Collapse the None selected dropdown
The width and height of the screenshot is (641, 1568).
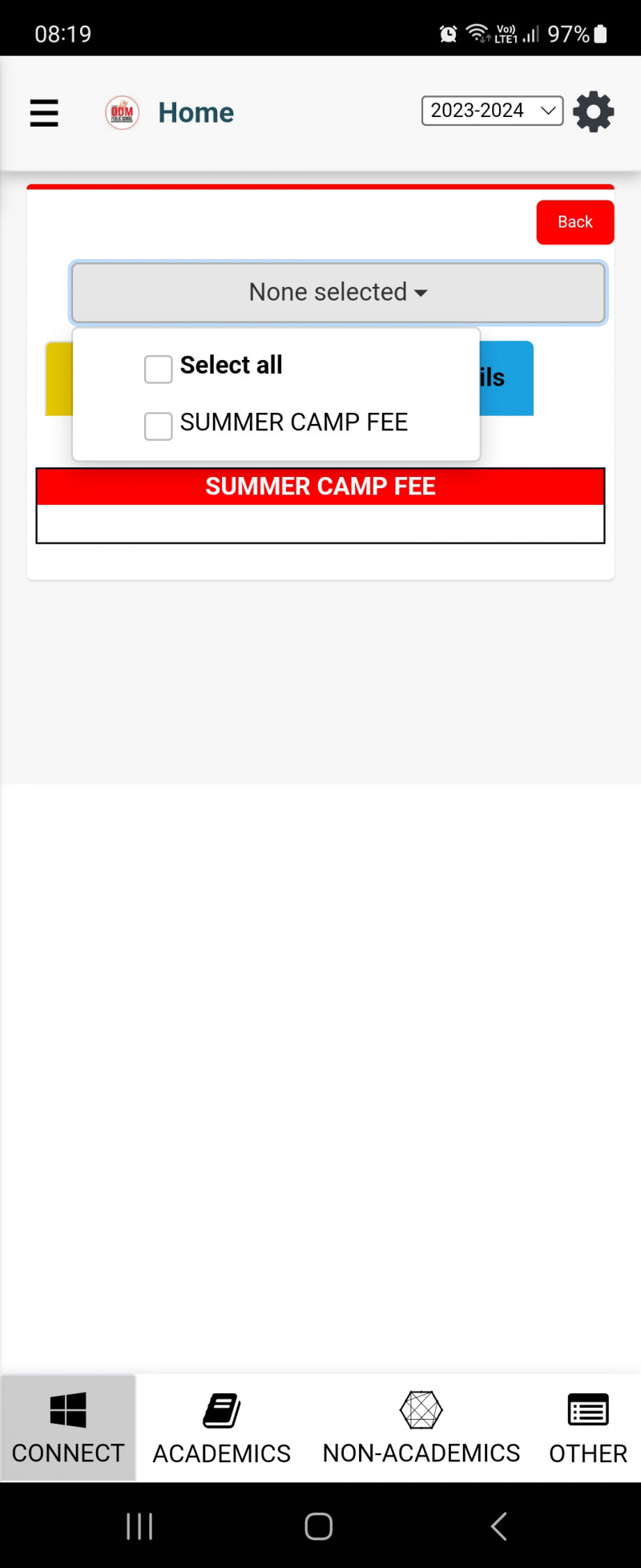coord(338,293)
